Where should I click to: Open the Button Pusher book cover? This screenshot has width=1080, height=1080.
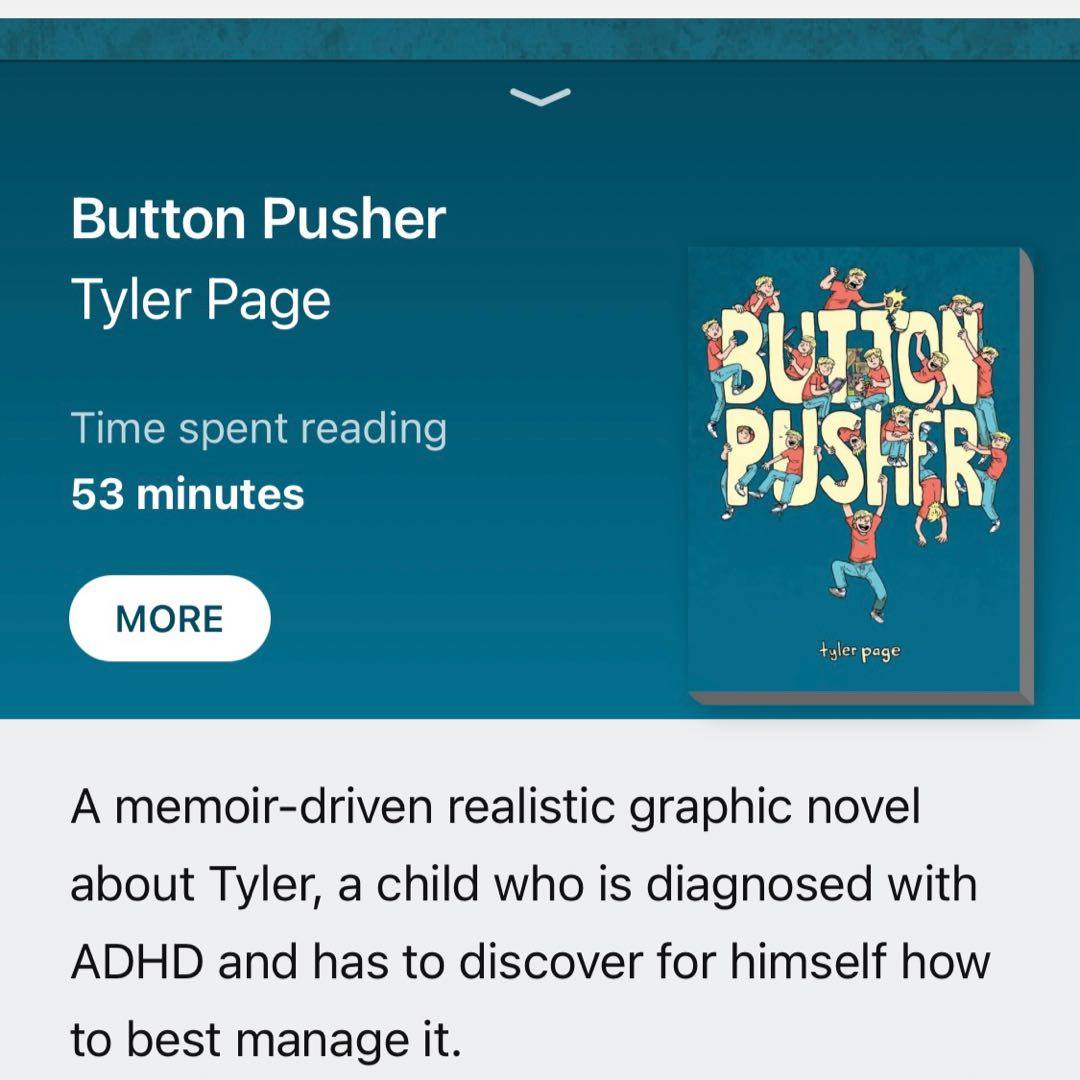[x=858, y=472]
